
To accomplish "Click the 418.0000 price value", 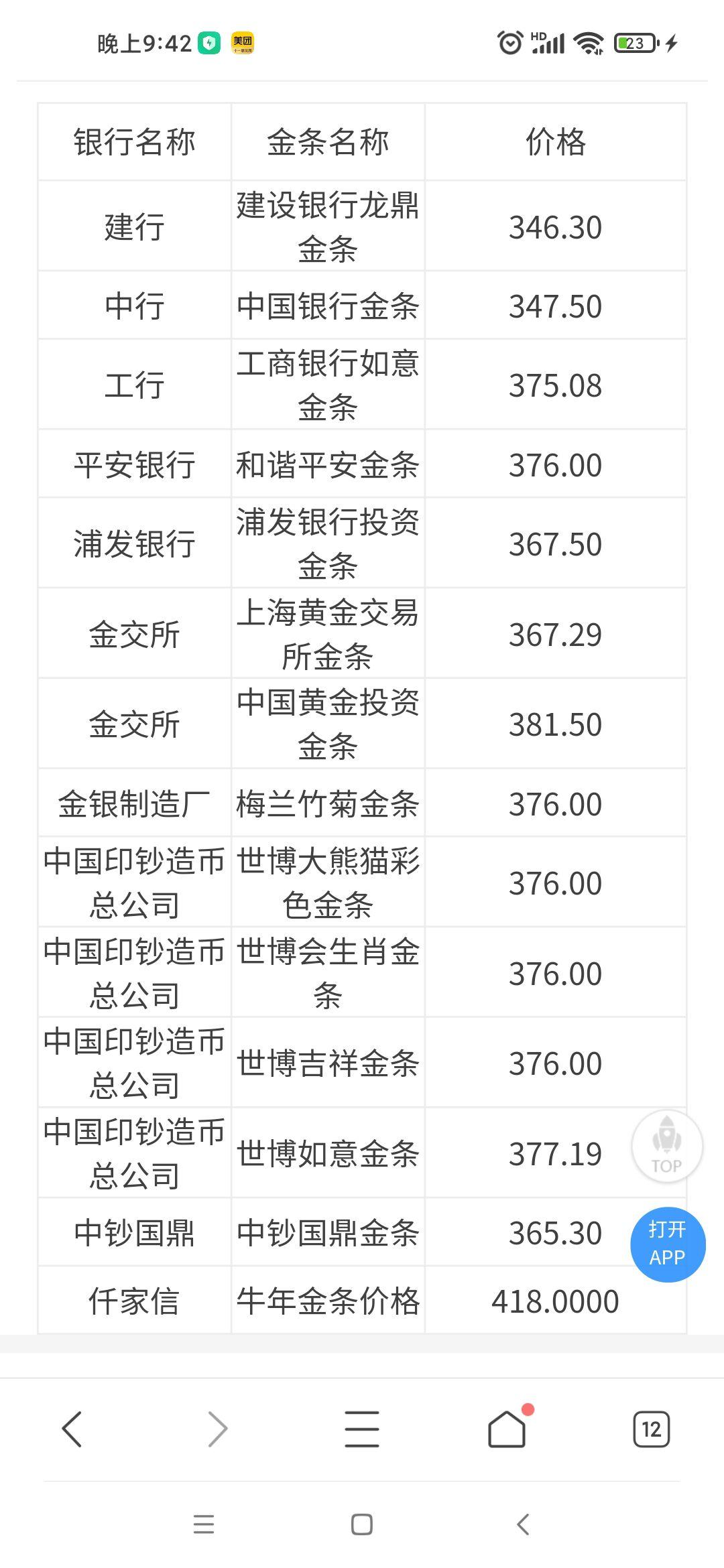I will tap(554, 1299).
